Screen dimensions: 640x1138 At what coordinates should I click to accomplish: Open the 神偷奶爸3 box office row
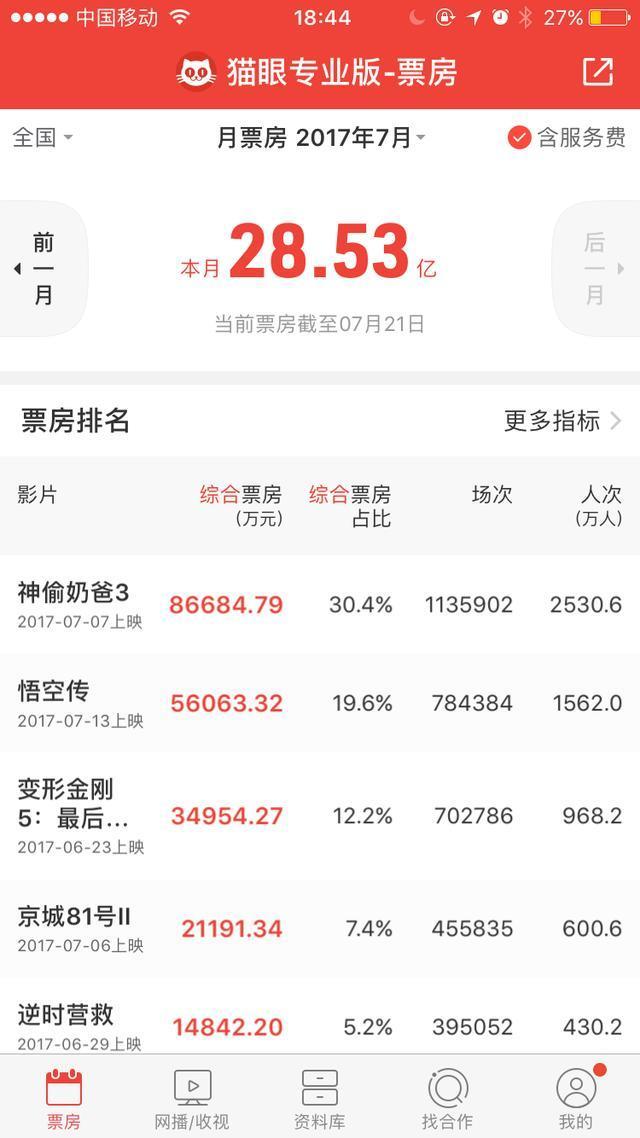coord(320,604)
